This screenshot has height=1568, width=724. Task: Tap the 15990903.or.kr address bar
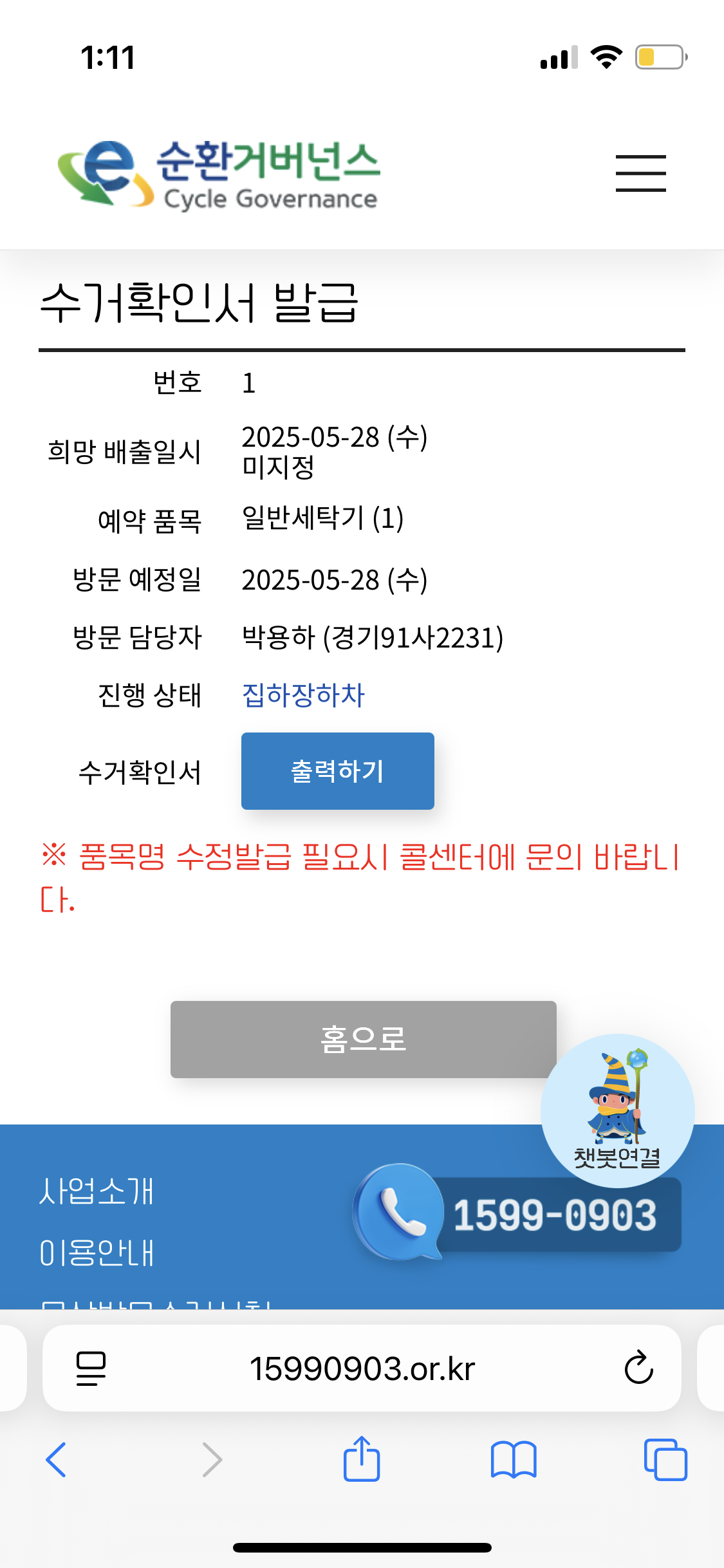(362, 1368)
